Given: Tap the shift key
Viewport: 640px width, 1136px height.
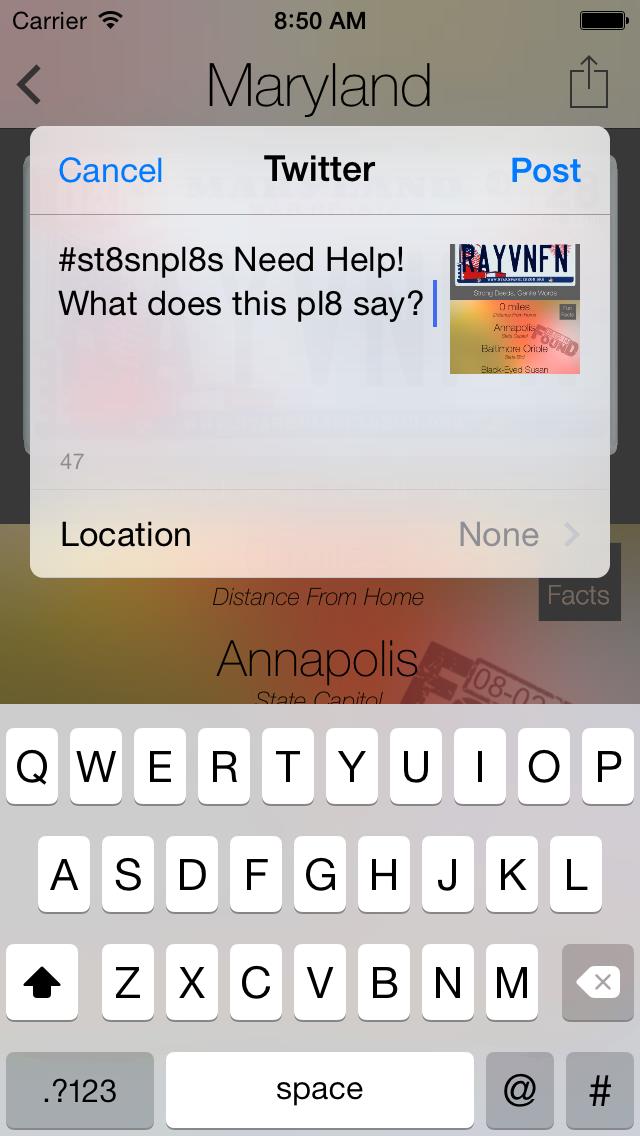Looking at the screenshot, I should click(41, 984).
